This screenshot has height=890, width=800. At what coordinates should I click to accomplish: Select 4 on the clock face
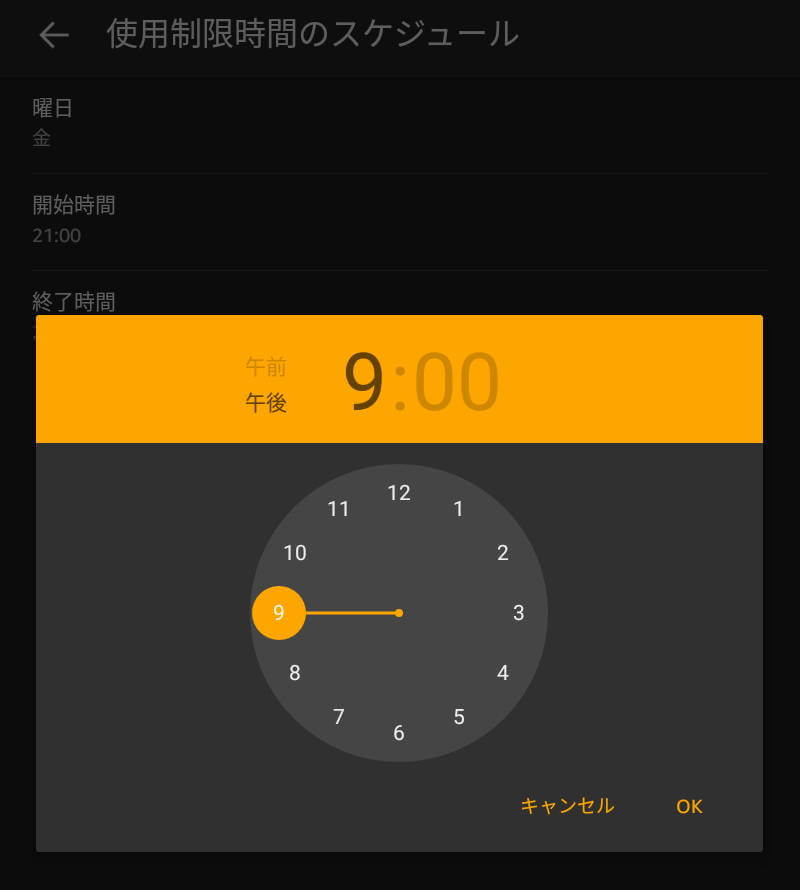click(503, 673)
